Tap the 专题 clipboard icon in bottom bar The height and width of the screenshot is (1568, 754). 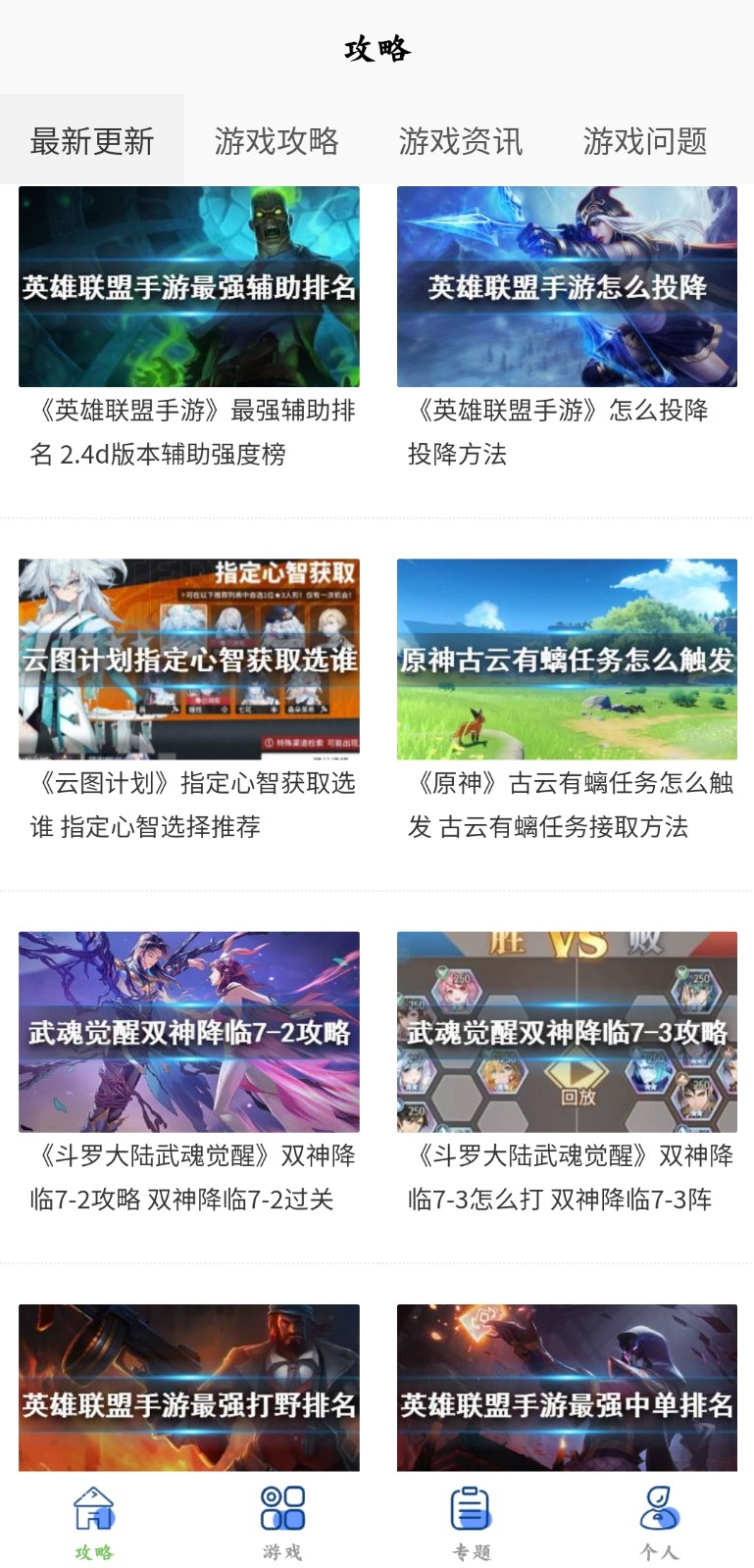(471, 1512)
